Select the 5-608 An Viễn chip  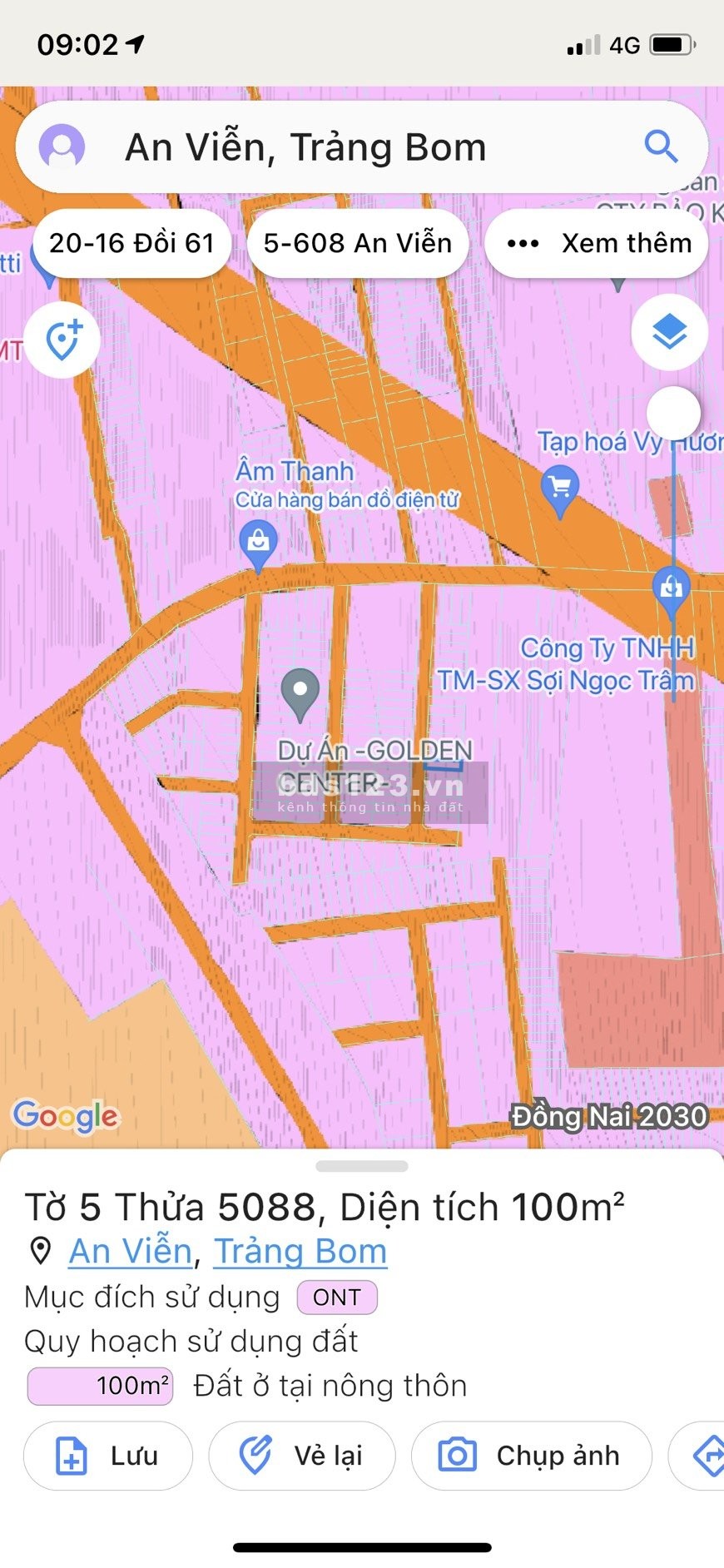pos(358,243)
